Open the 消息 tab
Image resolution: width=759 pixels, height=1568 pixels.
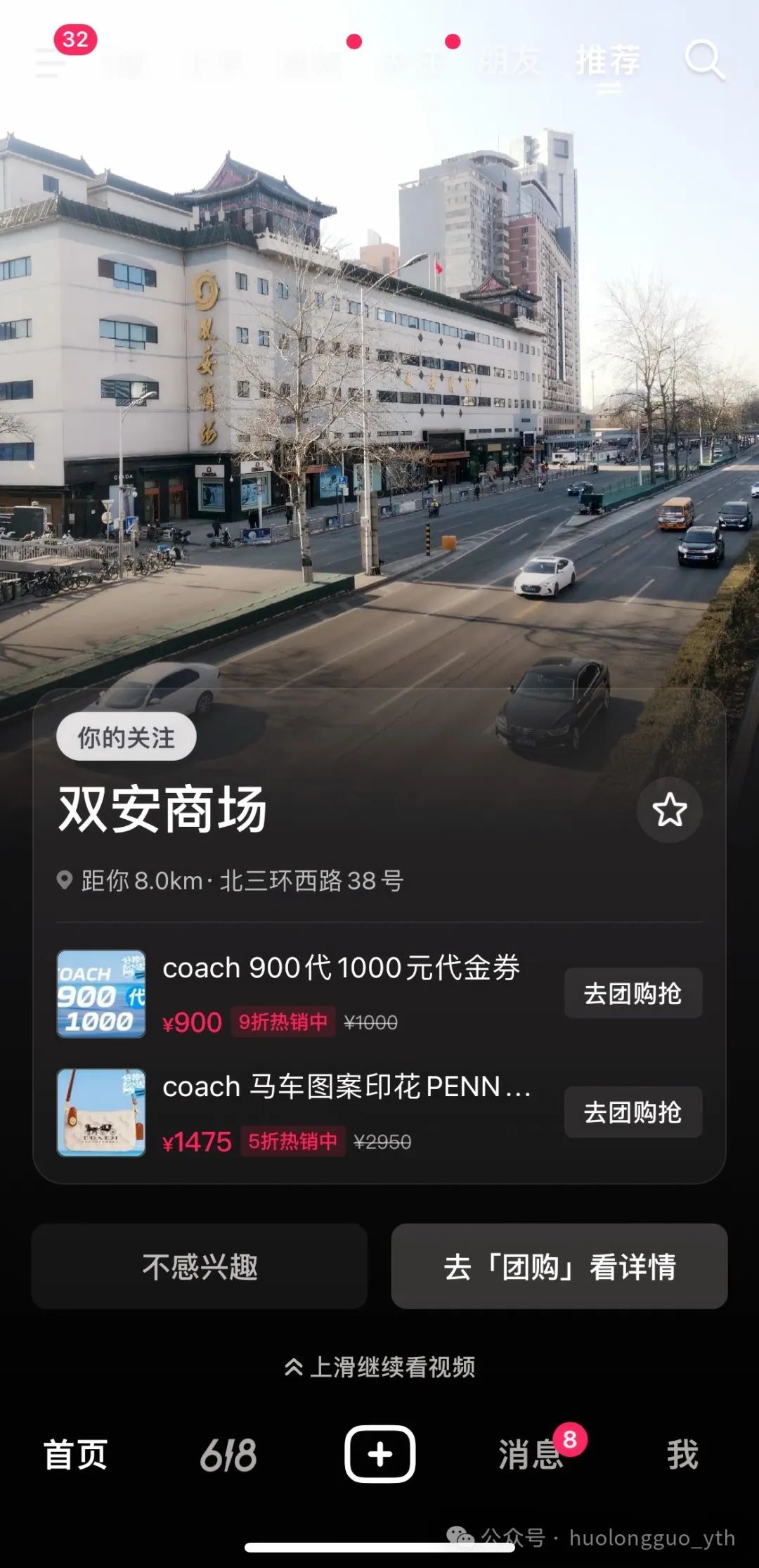pos(531,1454)
